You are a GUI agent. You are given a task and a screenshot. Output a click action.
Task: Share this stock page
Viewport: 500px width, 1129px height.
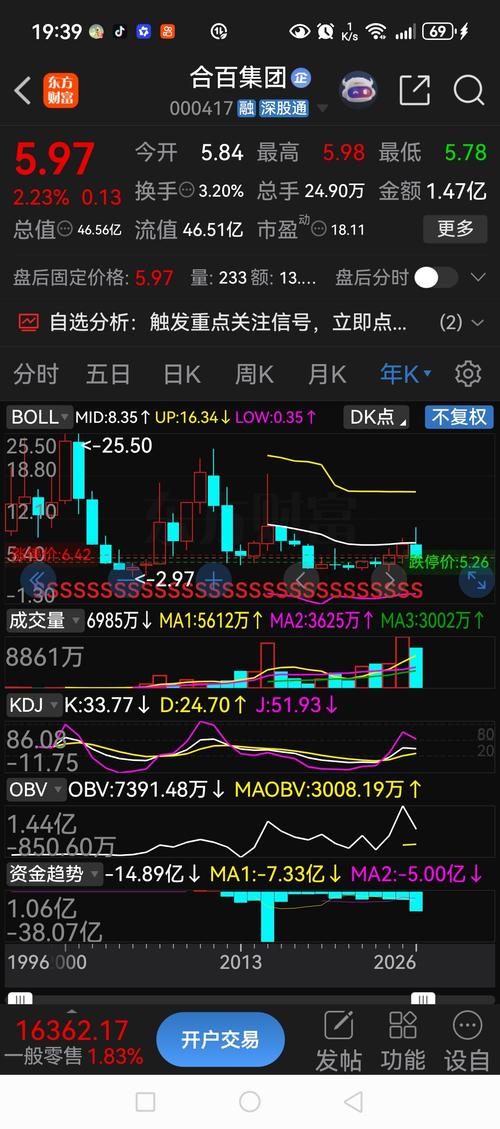point(414,91)
